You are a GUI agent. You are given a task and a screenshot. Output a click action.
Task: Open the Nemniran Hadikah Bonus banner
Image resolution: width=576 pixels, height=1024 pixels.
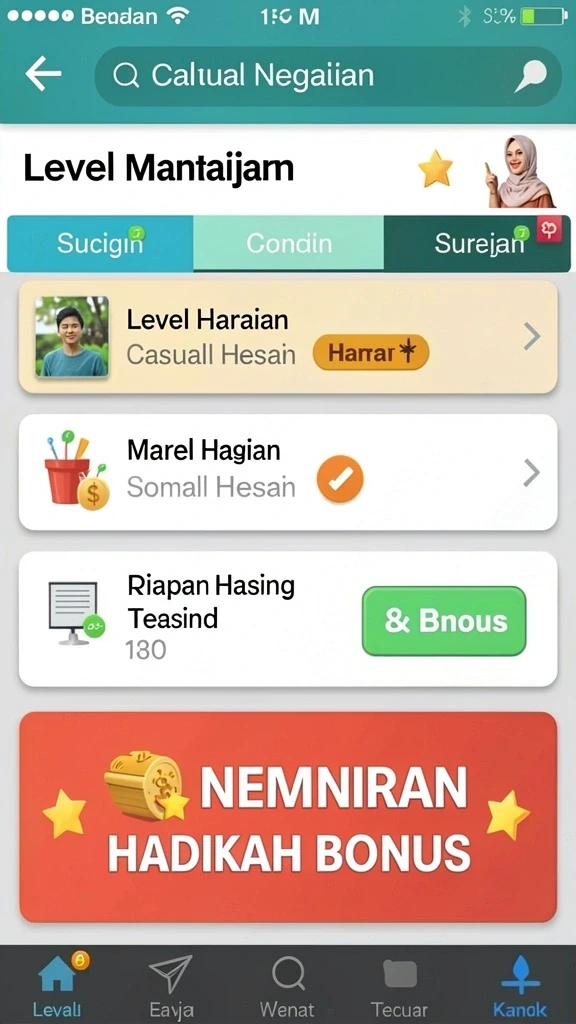coord(288,817)
